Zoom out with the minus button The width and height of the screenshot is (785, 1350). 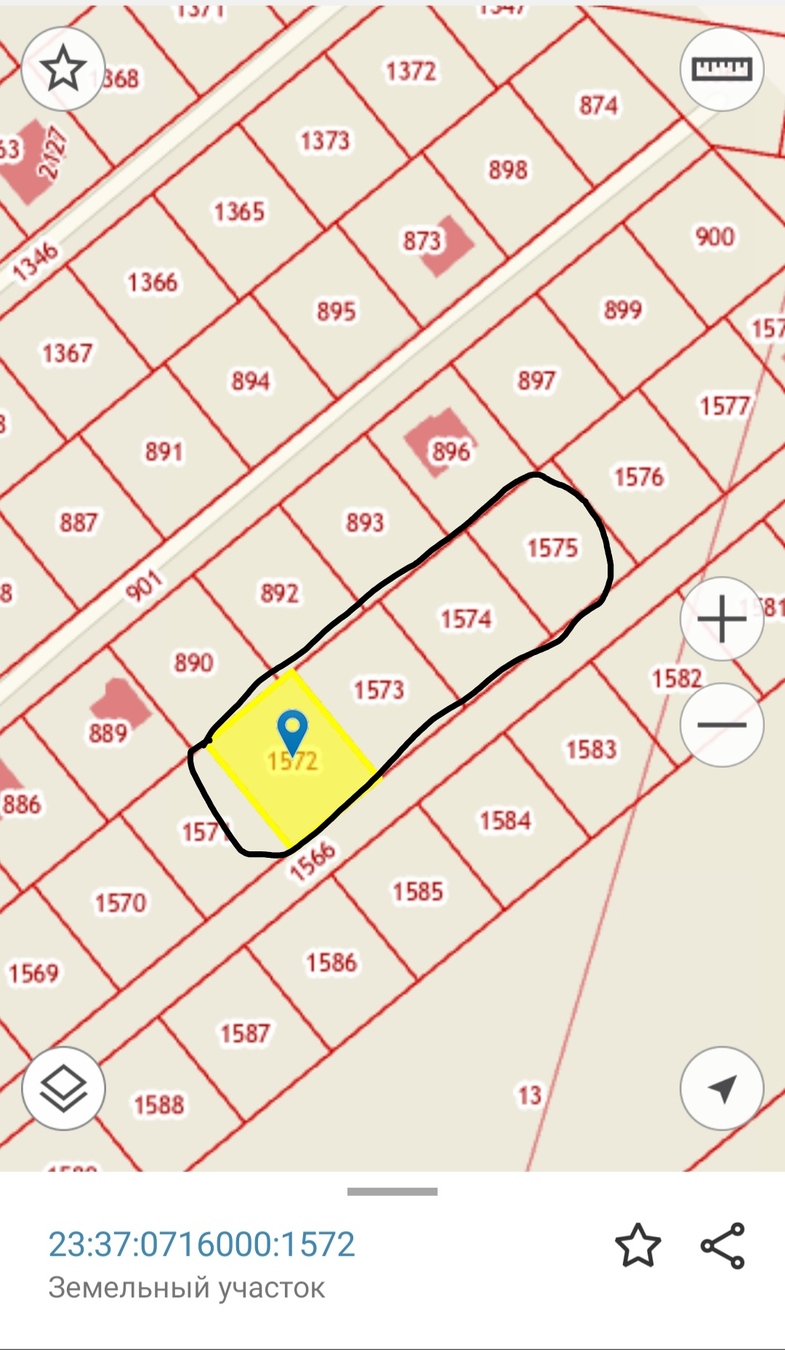pyautogui.click(x=721, y=725)
